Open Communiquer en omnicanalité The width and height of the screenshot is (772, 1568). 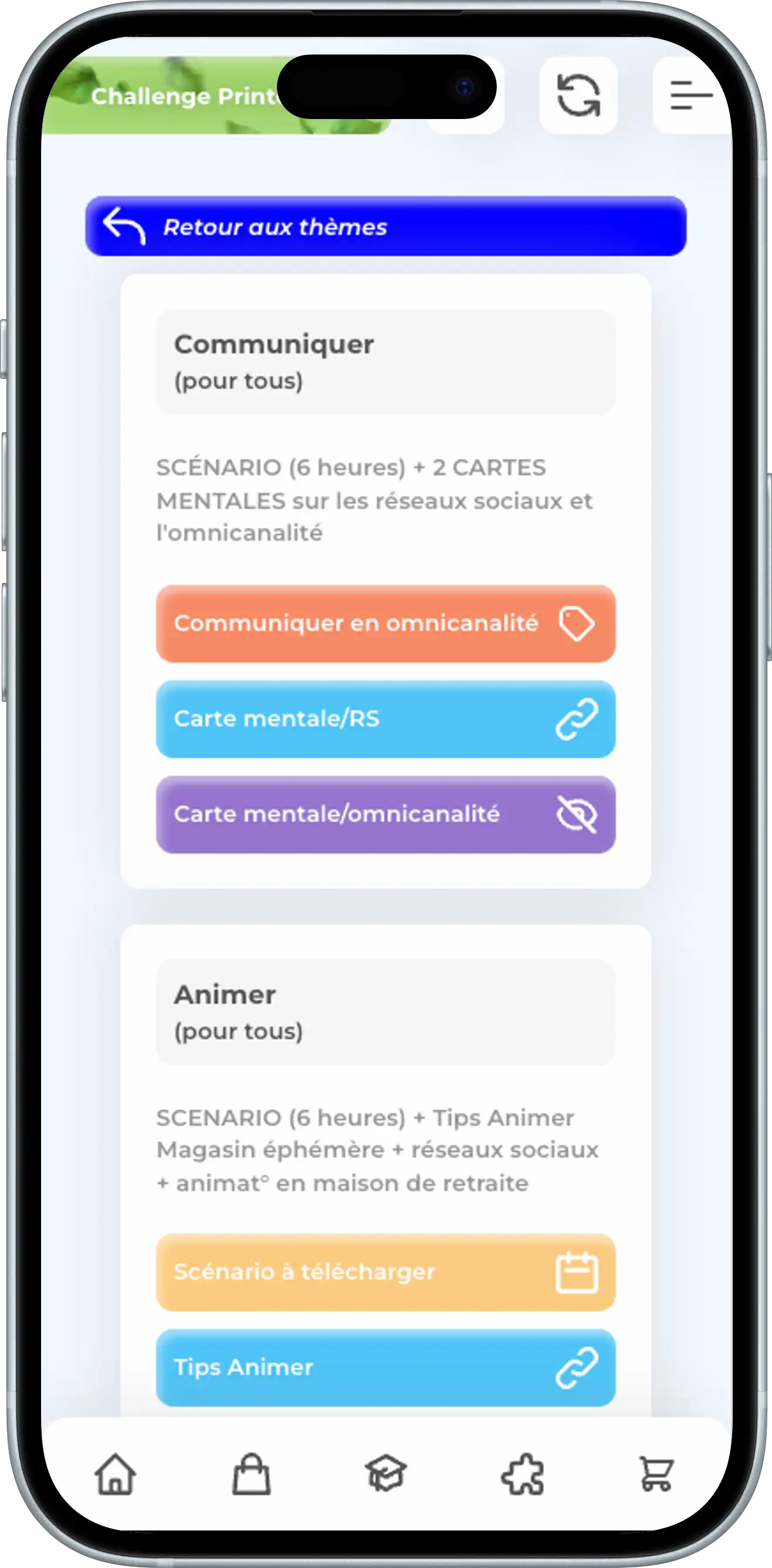point(385,623)
